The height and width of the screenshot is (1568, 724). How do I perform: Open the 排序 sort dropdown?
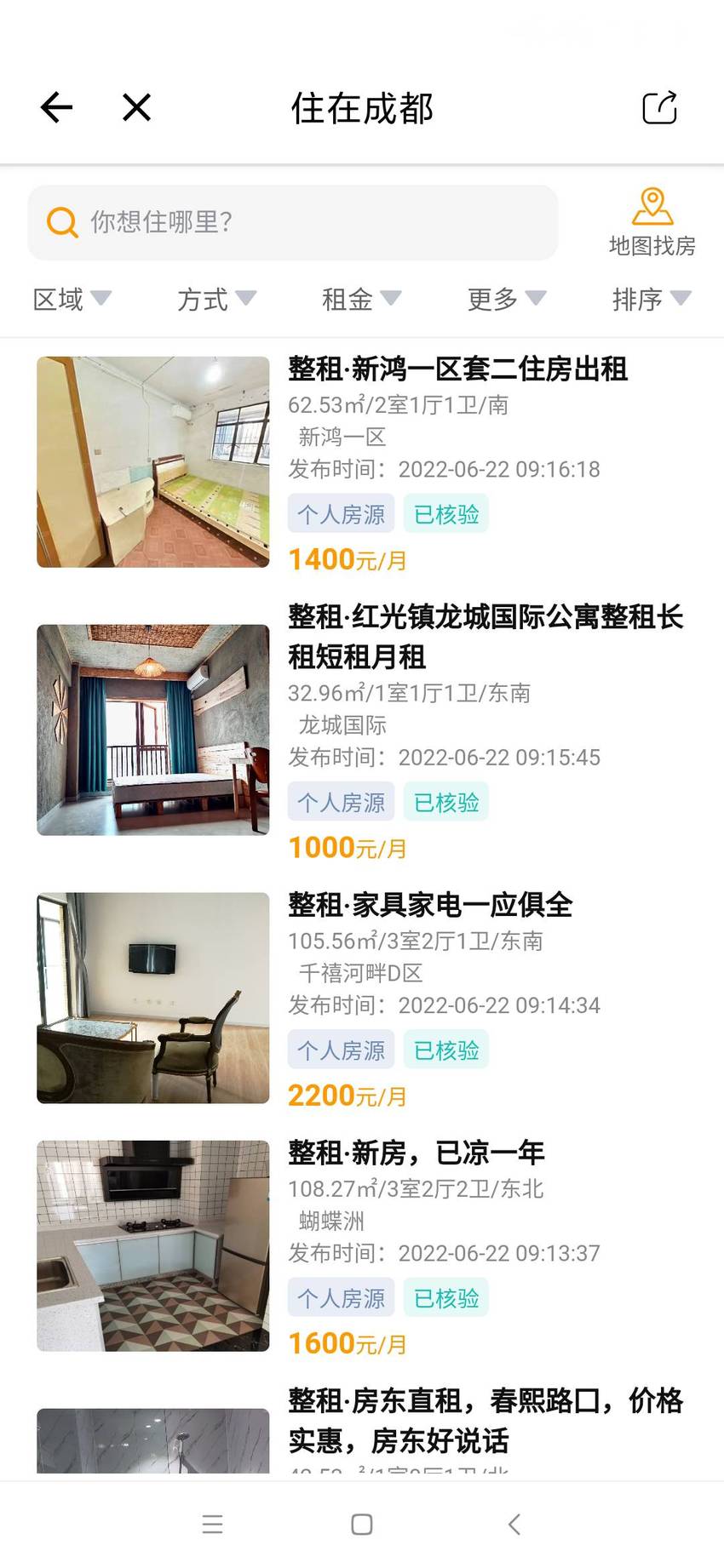652,299
